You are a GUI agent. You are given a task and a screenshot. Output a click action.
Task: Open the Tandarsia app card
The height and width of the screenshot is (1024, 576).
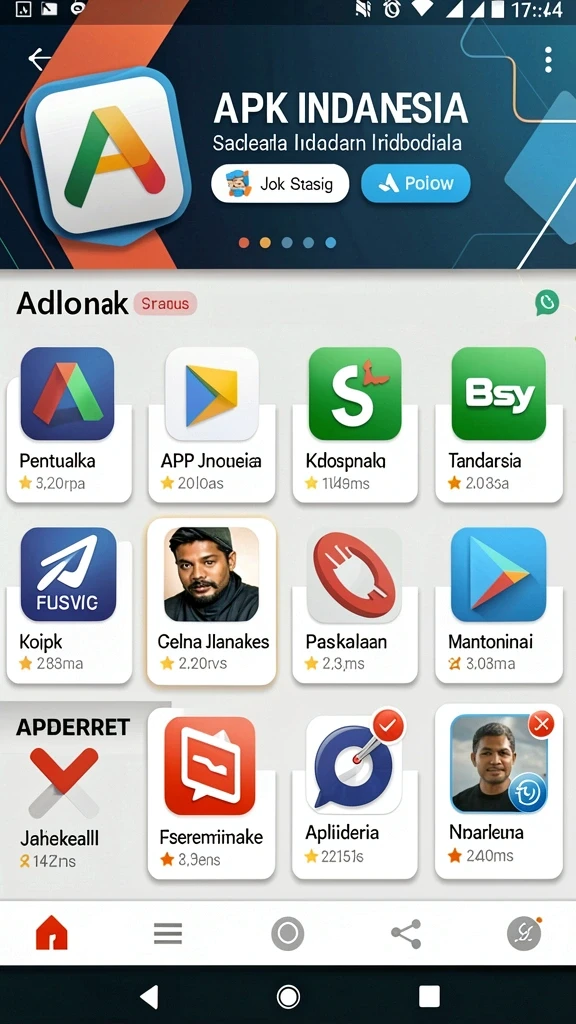(499, 424)
